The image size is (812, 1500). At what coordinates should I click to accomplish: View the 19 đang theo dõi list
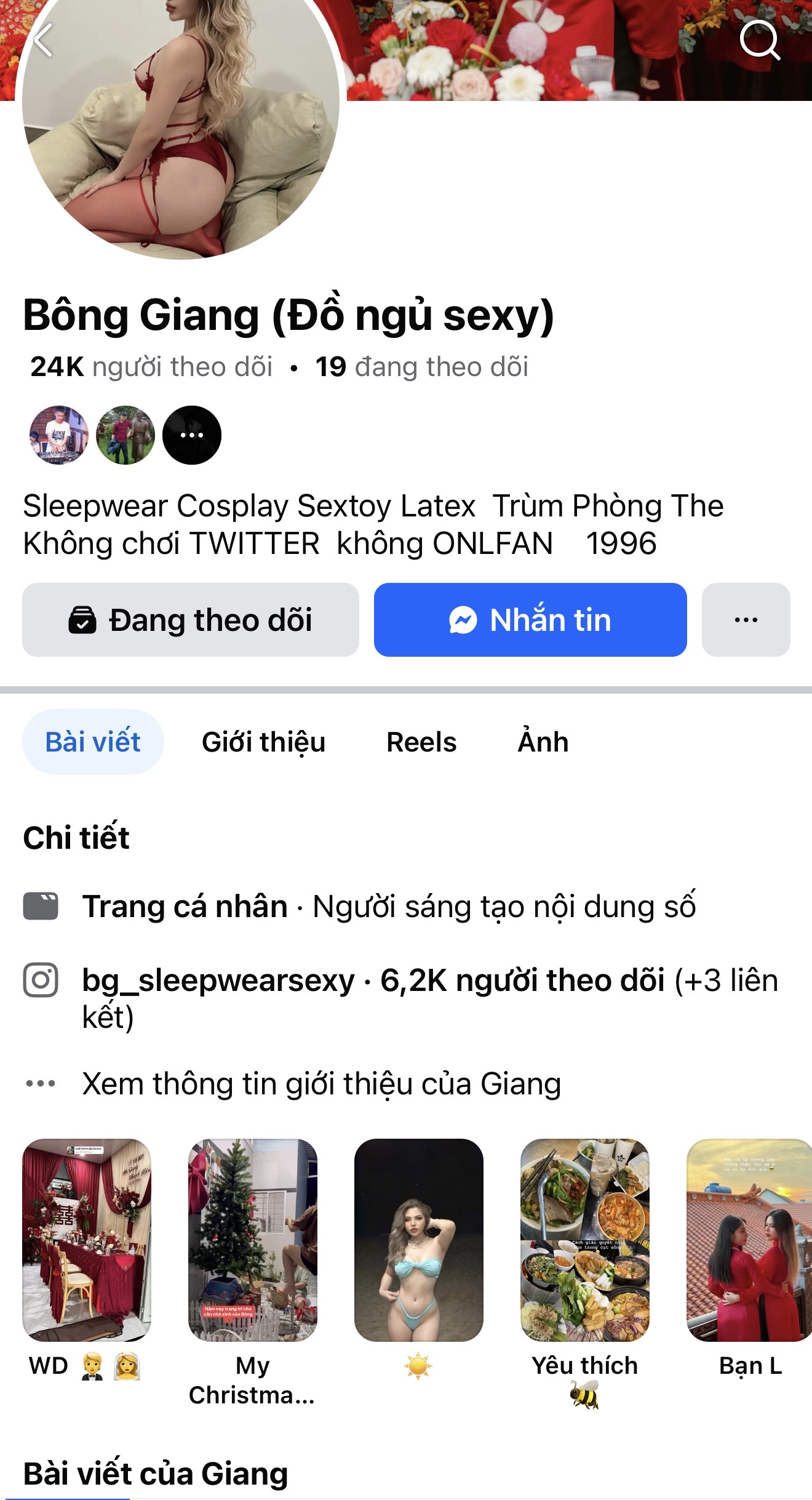422,367
